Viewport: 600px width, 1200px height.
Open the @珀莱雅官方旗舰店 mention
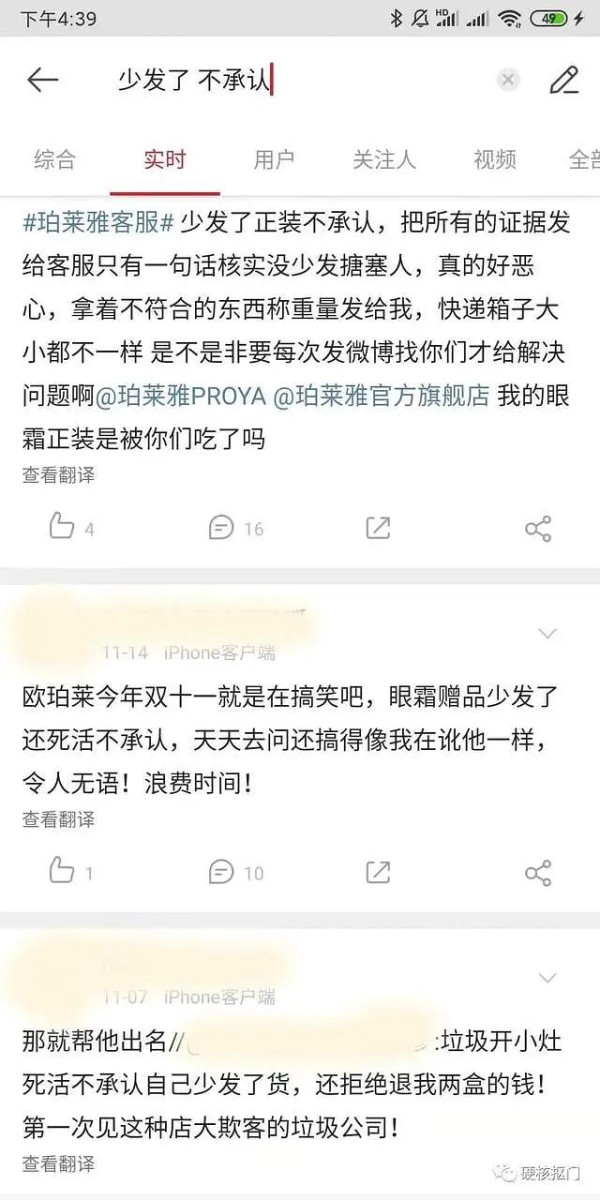point(381,395)
